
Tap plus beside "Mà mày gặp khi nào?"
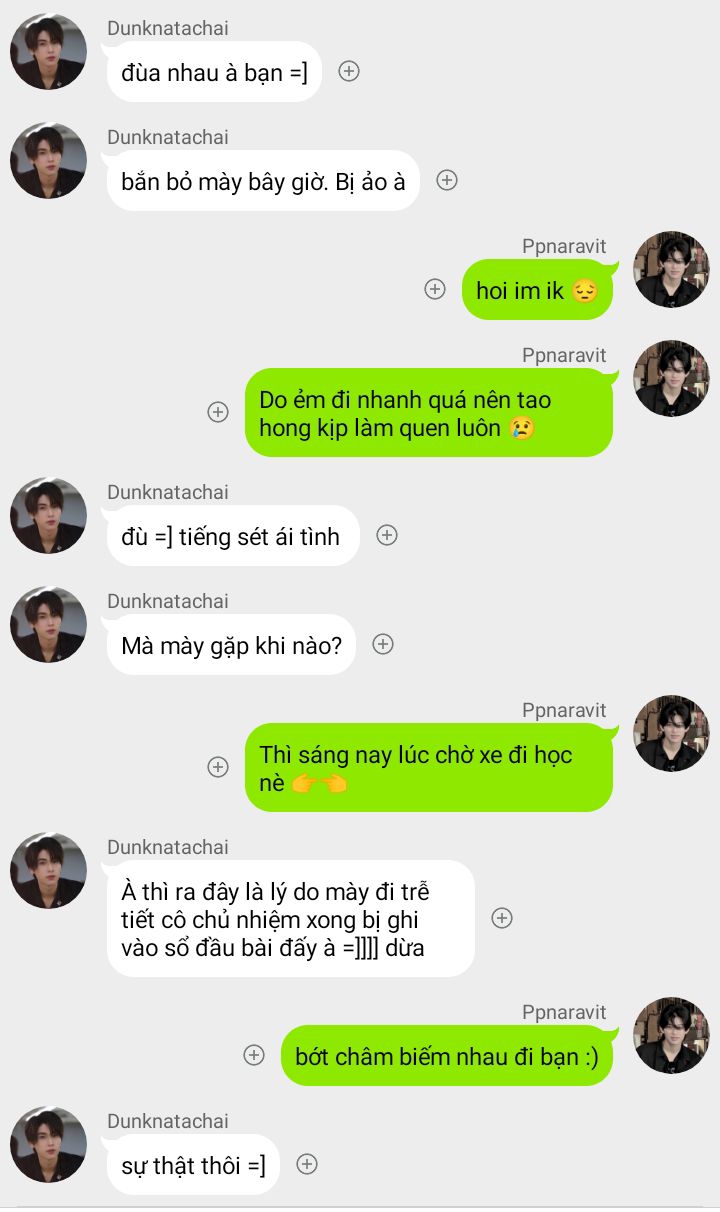coord(382,644)
